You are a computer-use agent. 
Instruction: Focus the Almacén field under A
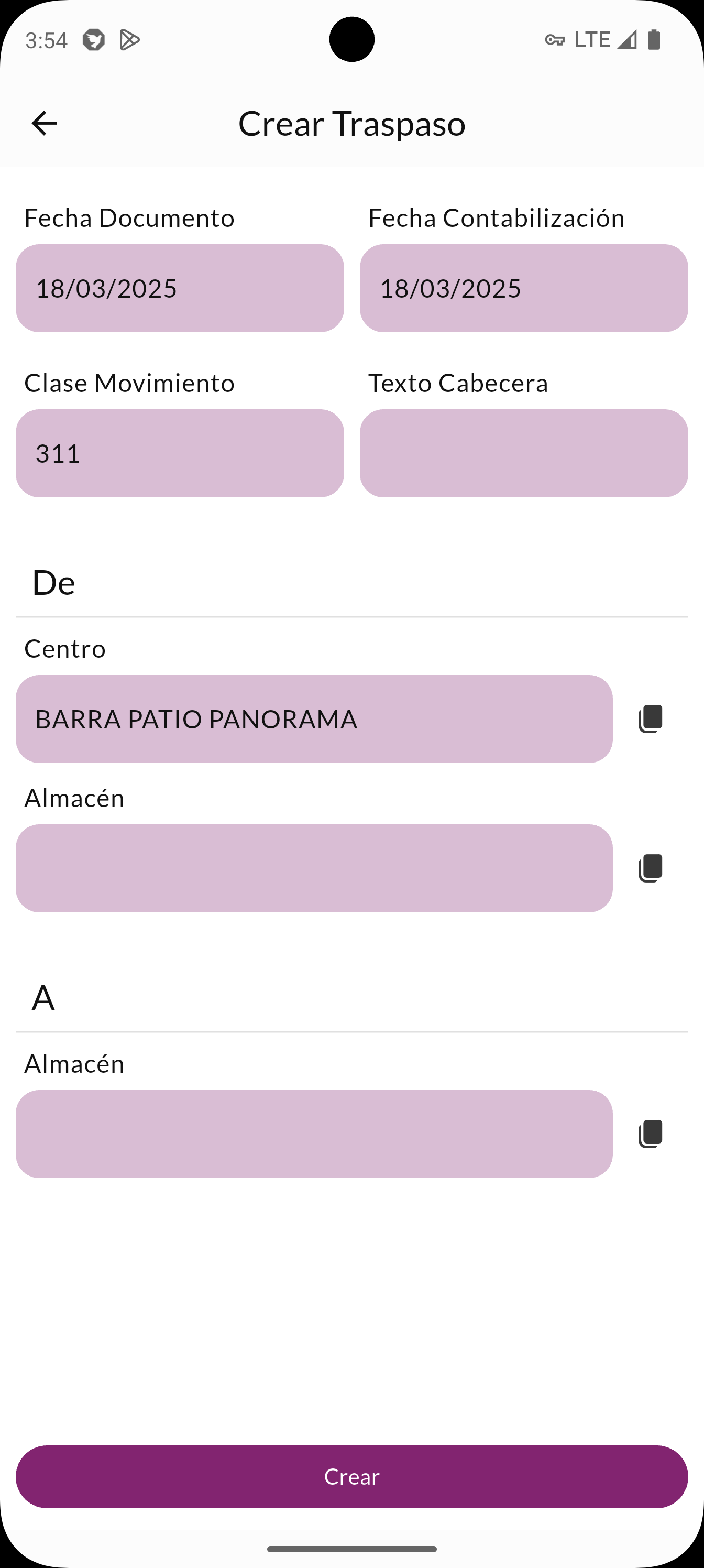pos(313,1134)
